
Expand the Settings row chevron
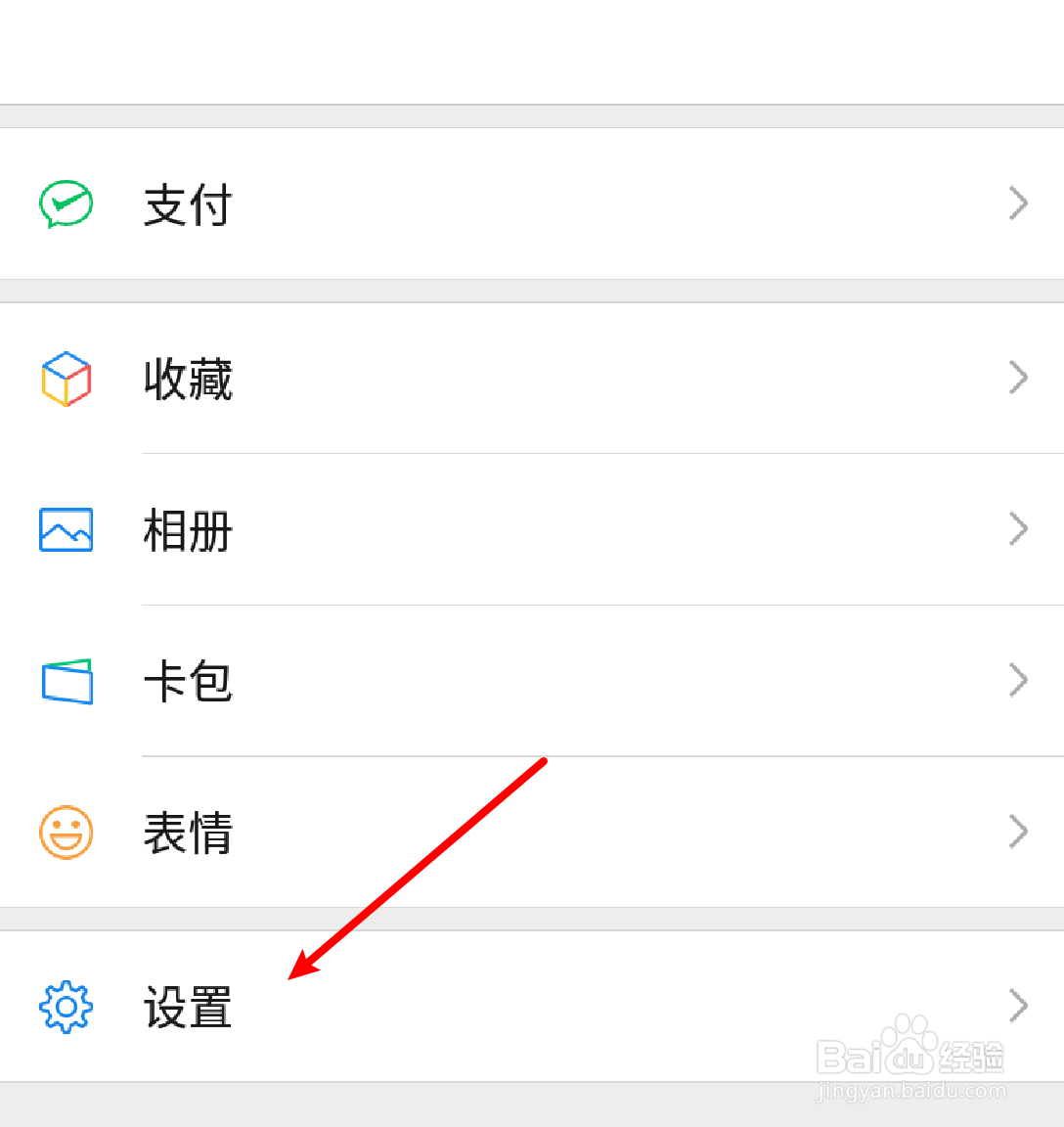pyautogui.click(x=1018, y=1007)
